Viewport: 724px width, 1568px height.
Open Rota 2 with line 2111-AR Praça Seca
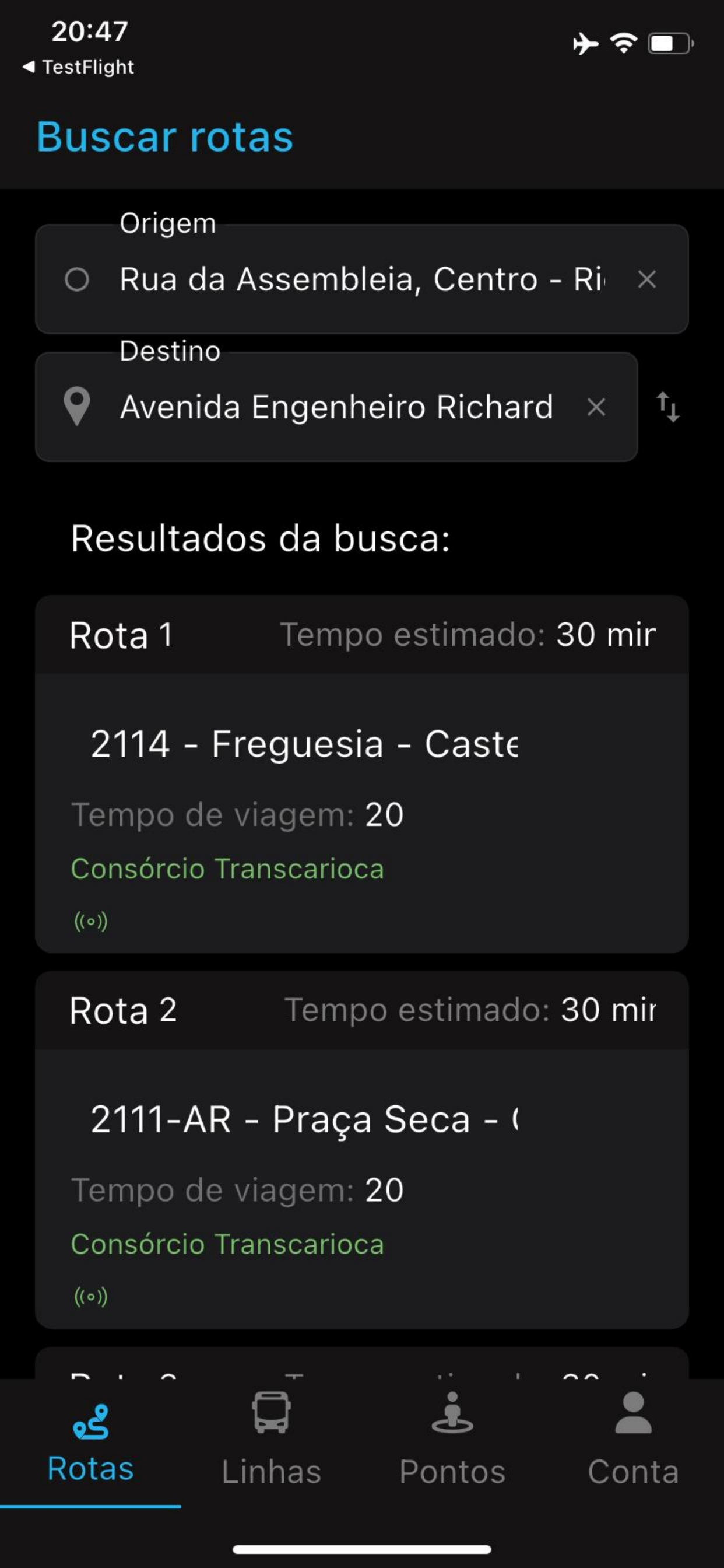pos(362,1149)
